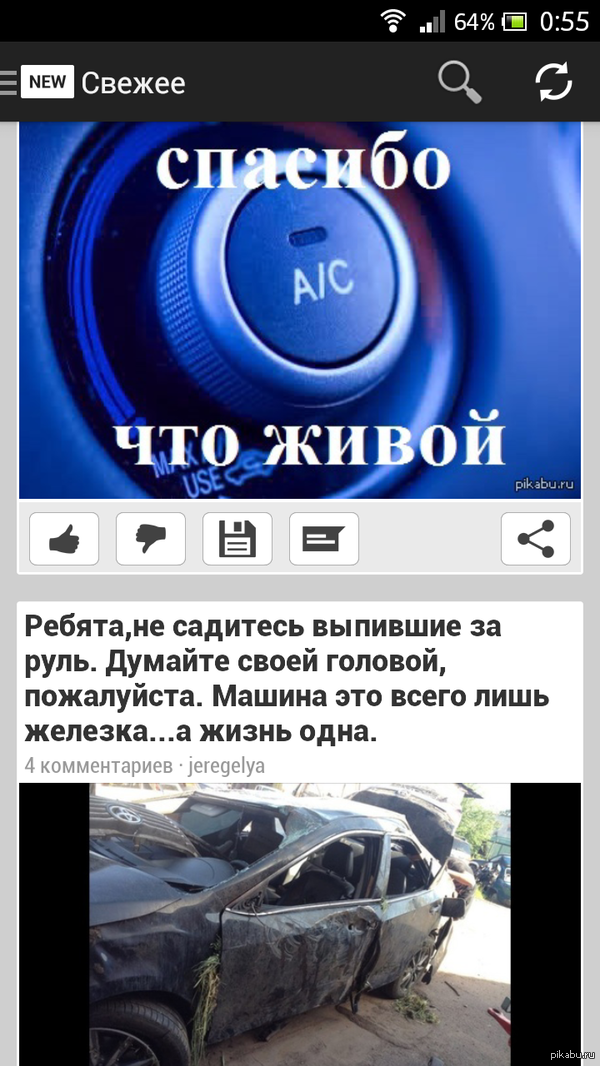Refresh the Свежее feed

click(x=553, y=82)
